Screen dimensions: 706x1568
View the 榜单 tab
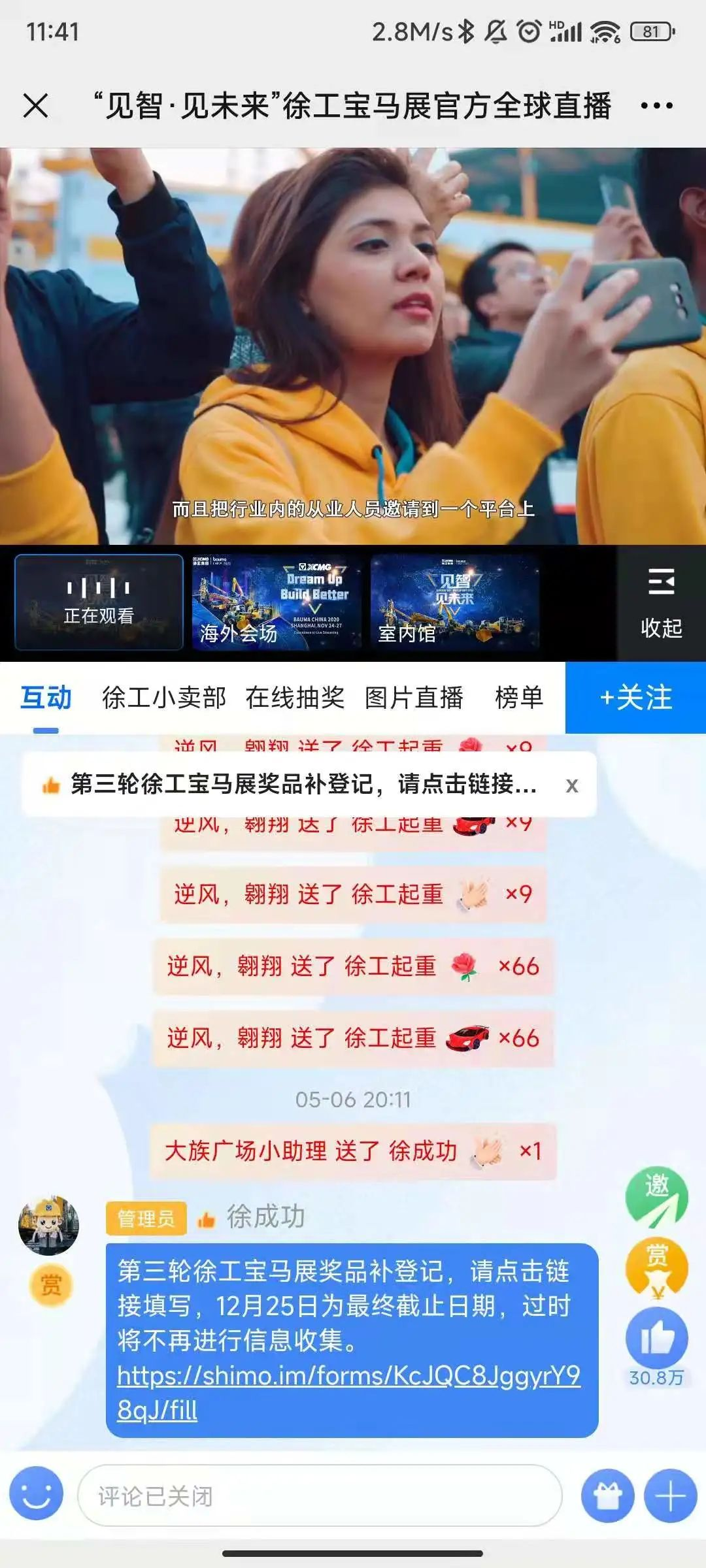tap(519, 698)
